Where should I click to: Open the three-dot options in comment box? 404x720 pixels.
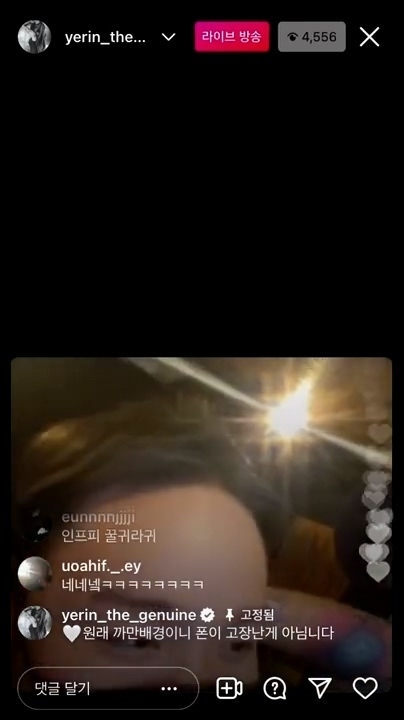pyautogui.click(x=169, y=688)
